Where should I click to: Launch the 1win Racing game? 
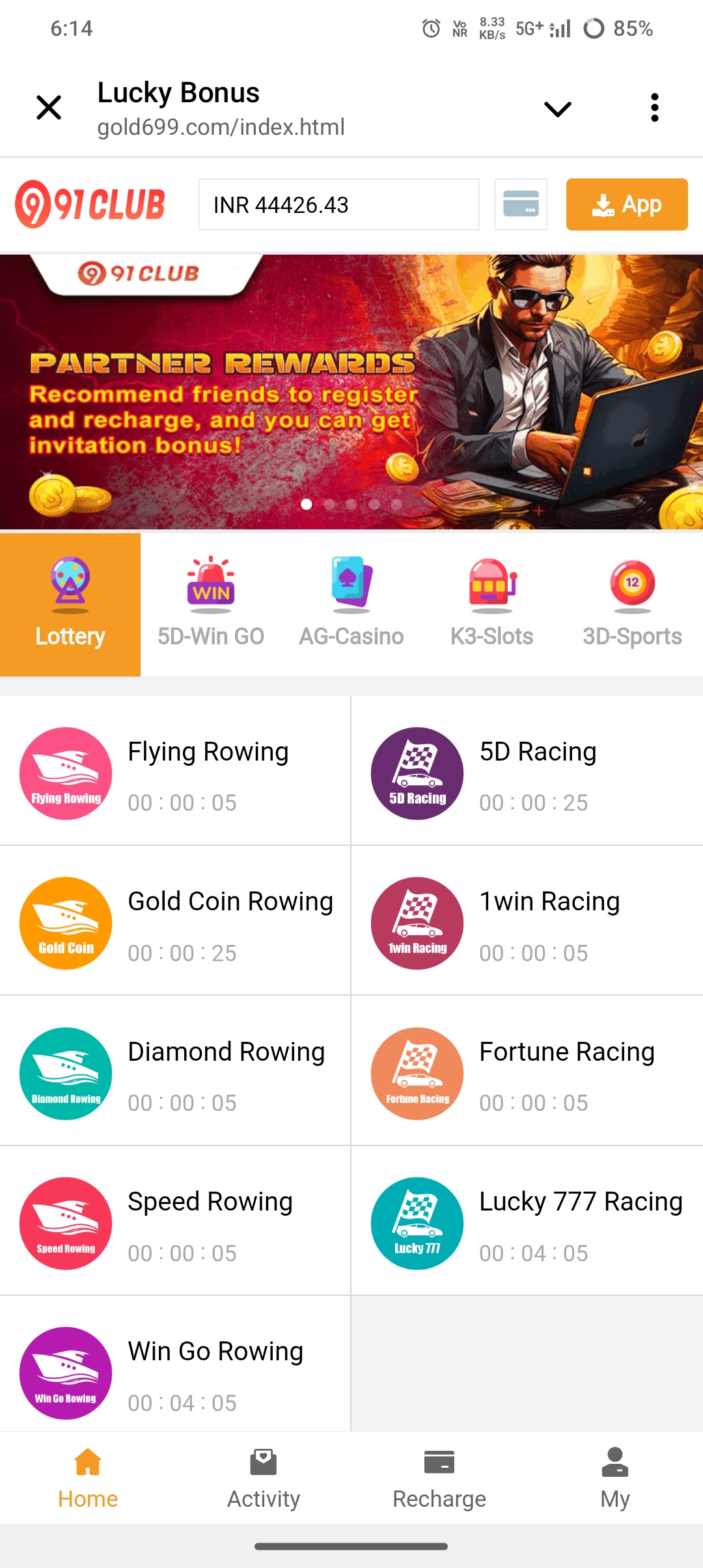pyautogui.click(x=527, y=922)
